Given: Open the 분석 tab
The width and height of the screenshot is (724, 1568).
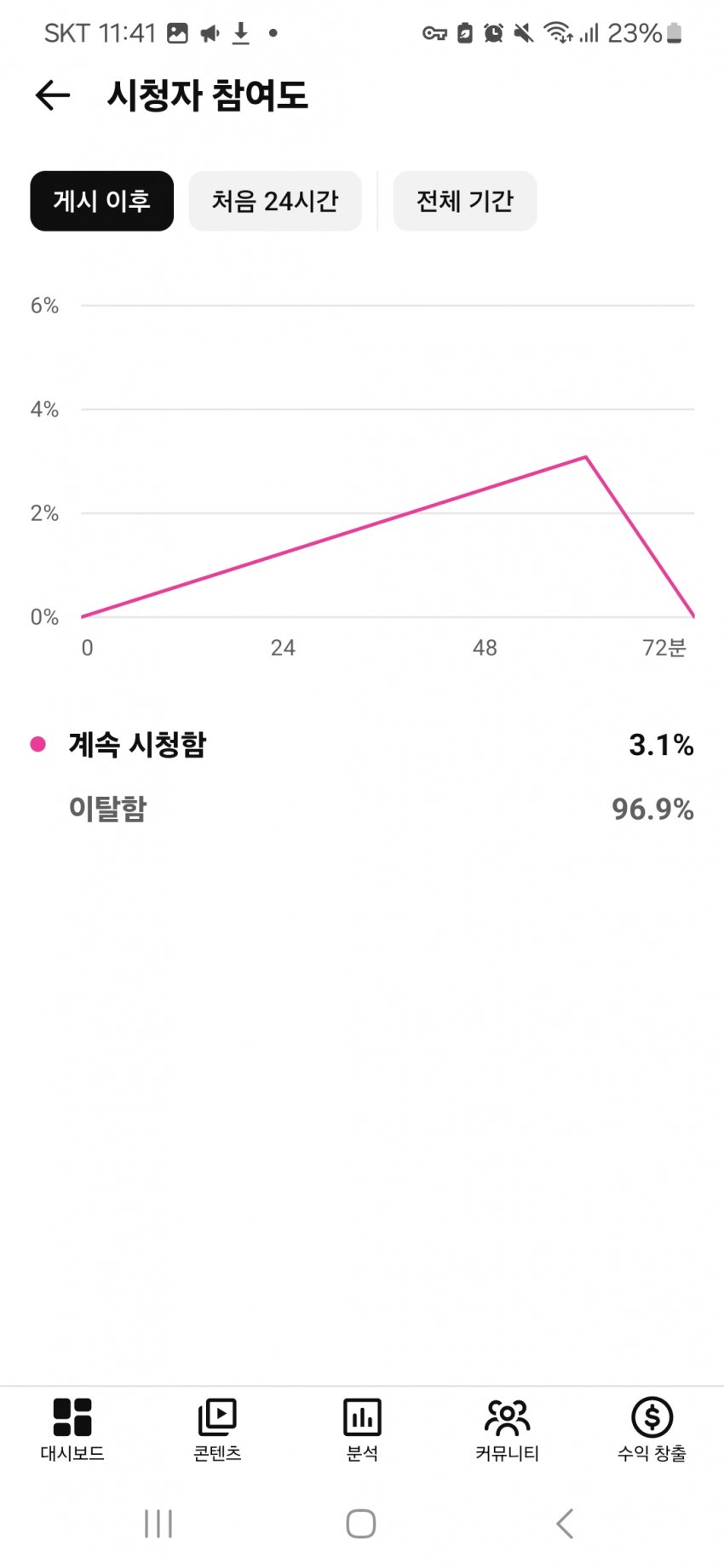Looking at the screenshot, I should [362, 1430].
